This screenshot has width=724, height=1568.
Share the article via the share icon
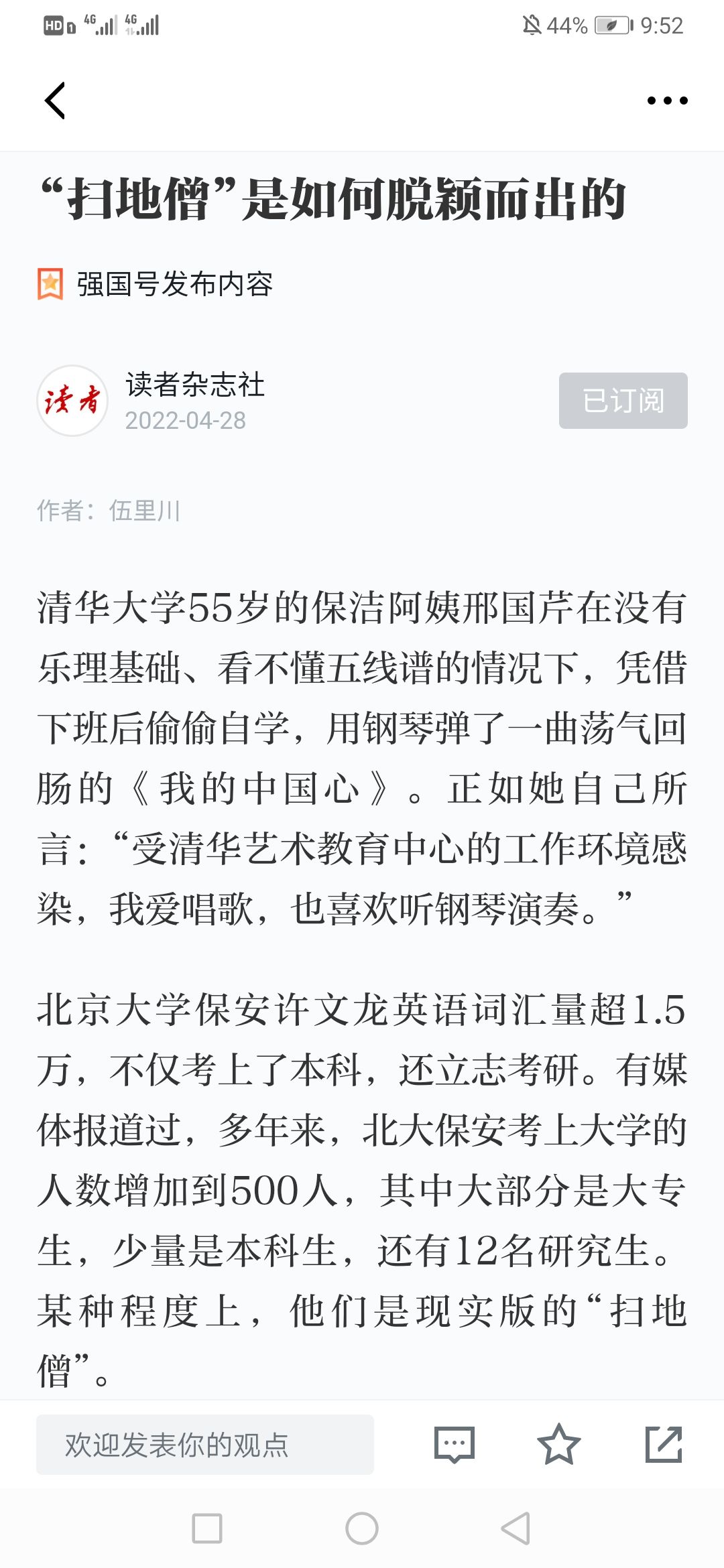[x=664, y=1445]
